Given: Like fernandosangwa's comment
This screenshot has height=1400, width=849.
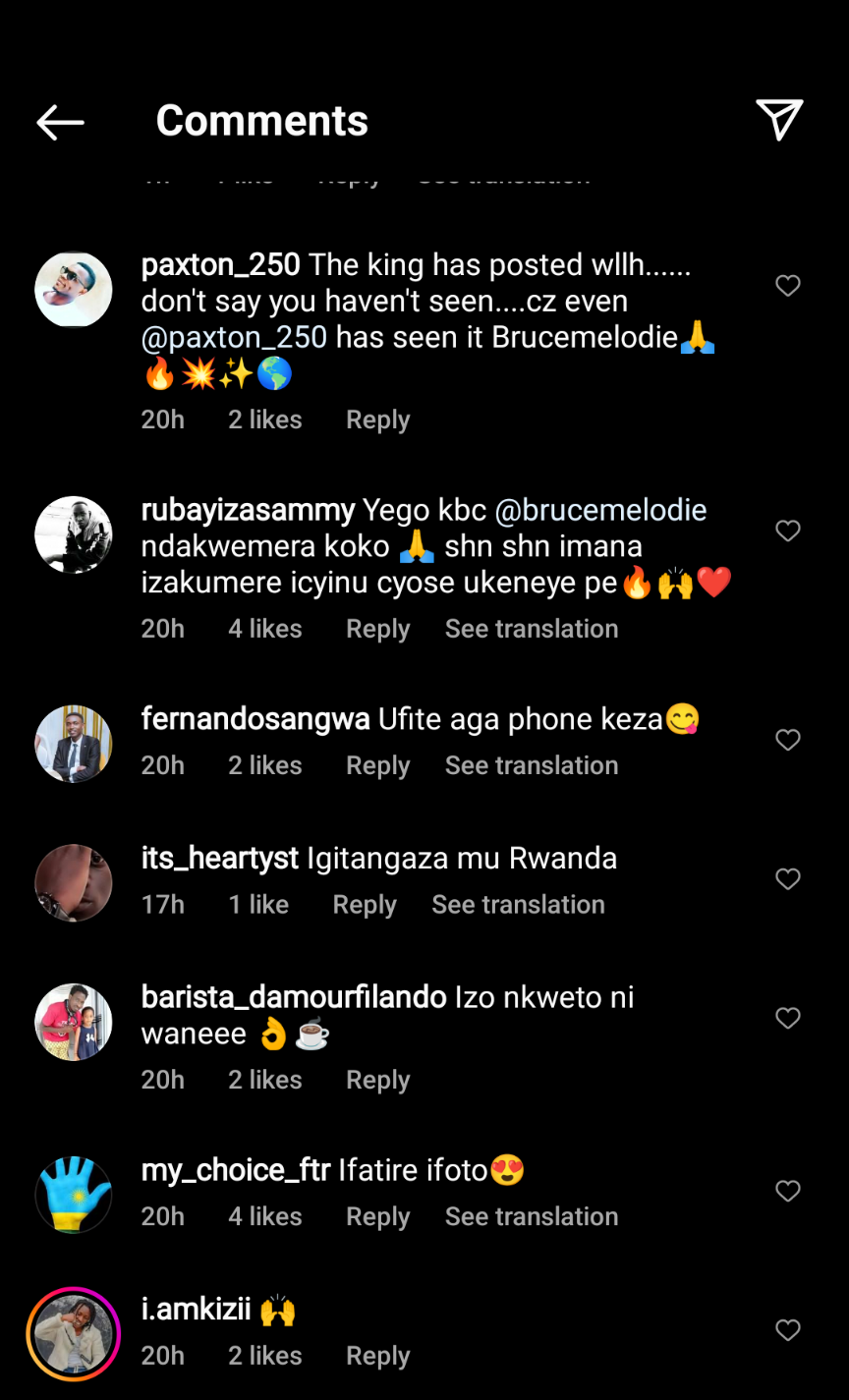Looking at the screenshot, I should coord(788,740).
